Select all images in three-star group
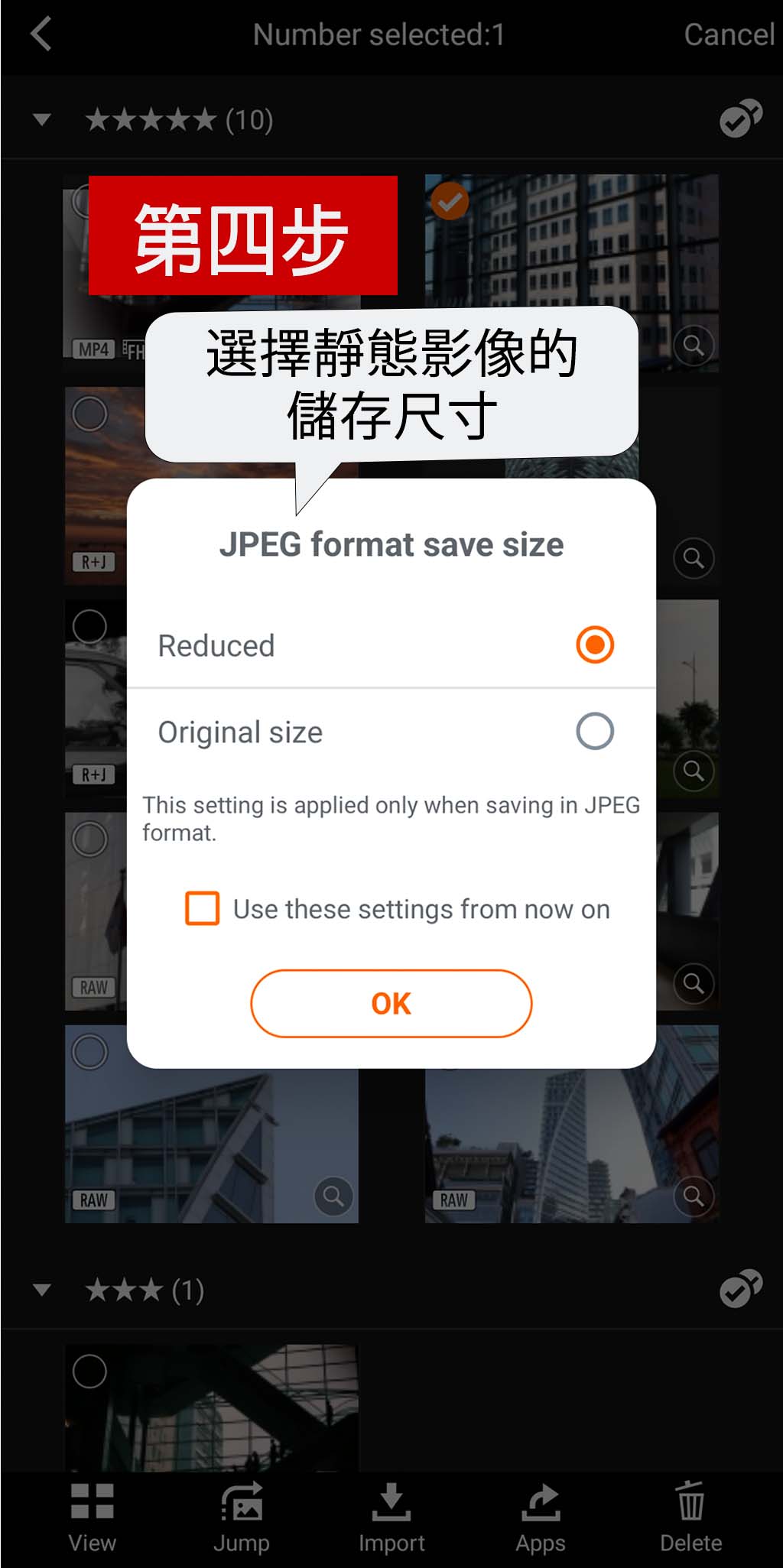 [740, 1290]
